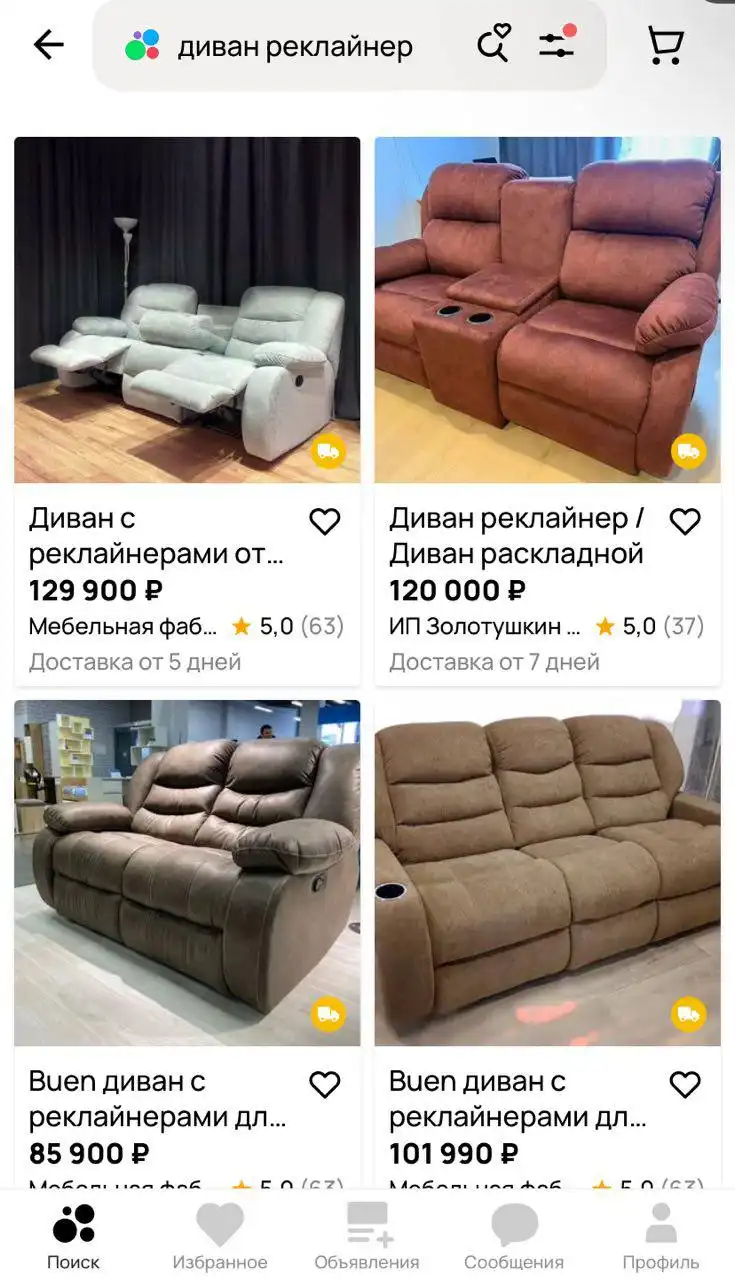Switch to the Поиск tab

click(x=74, y=1236)
